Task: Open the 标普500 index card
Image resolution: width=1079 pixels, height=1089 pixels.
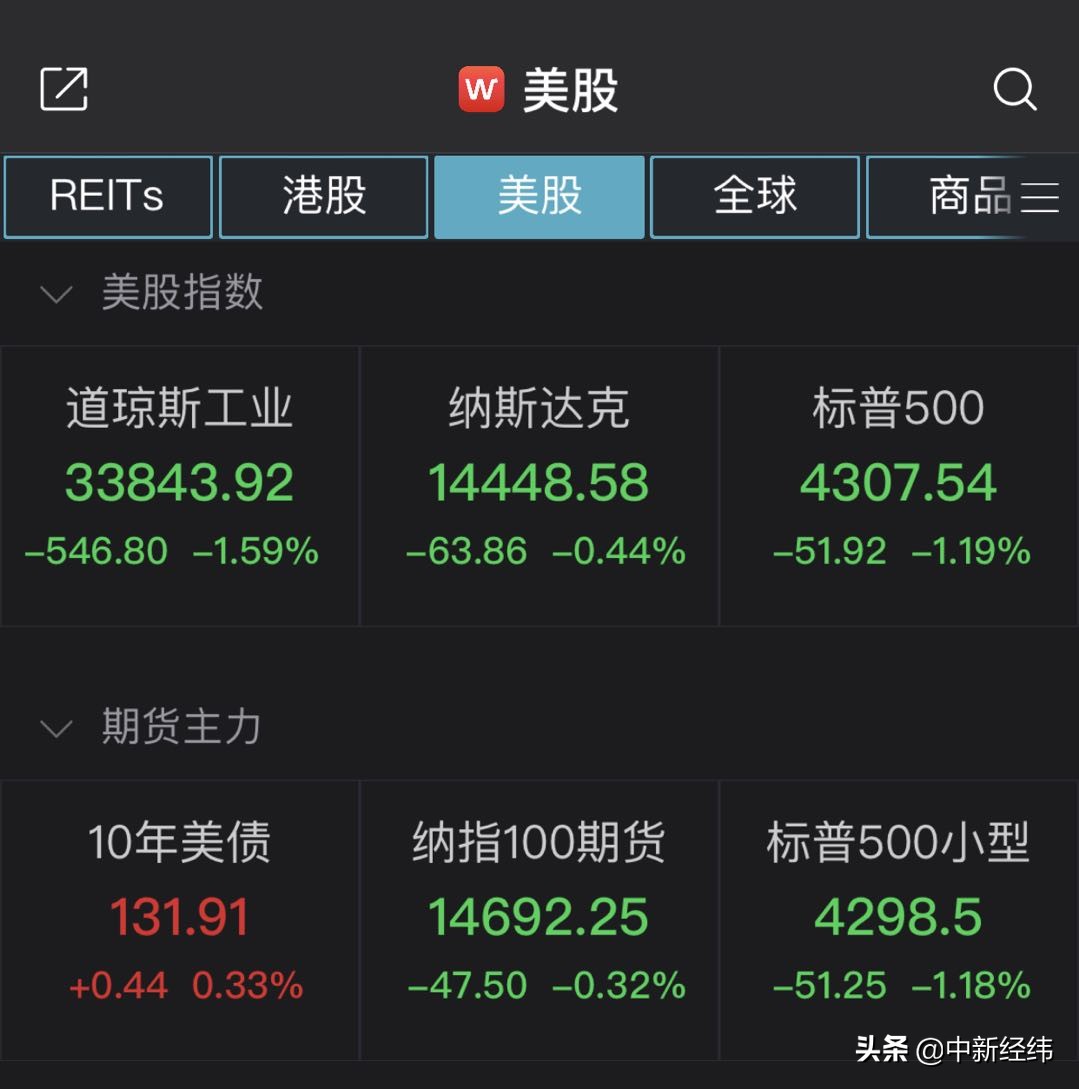Action: (x=899, y=486)
